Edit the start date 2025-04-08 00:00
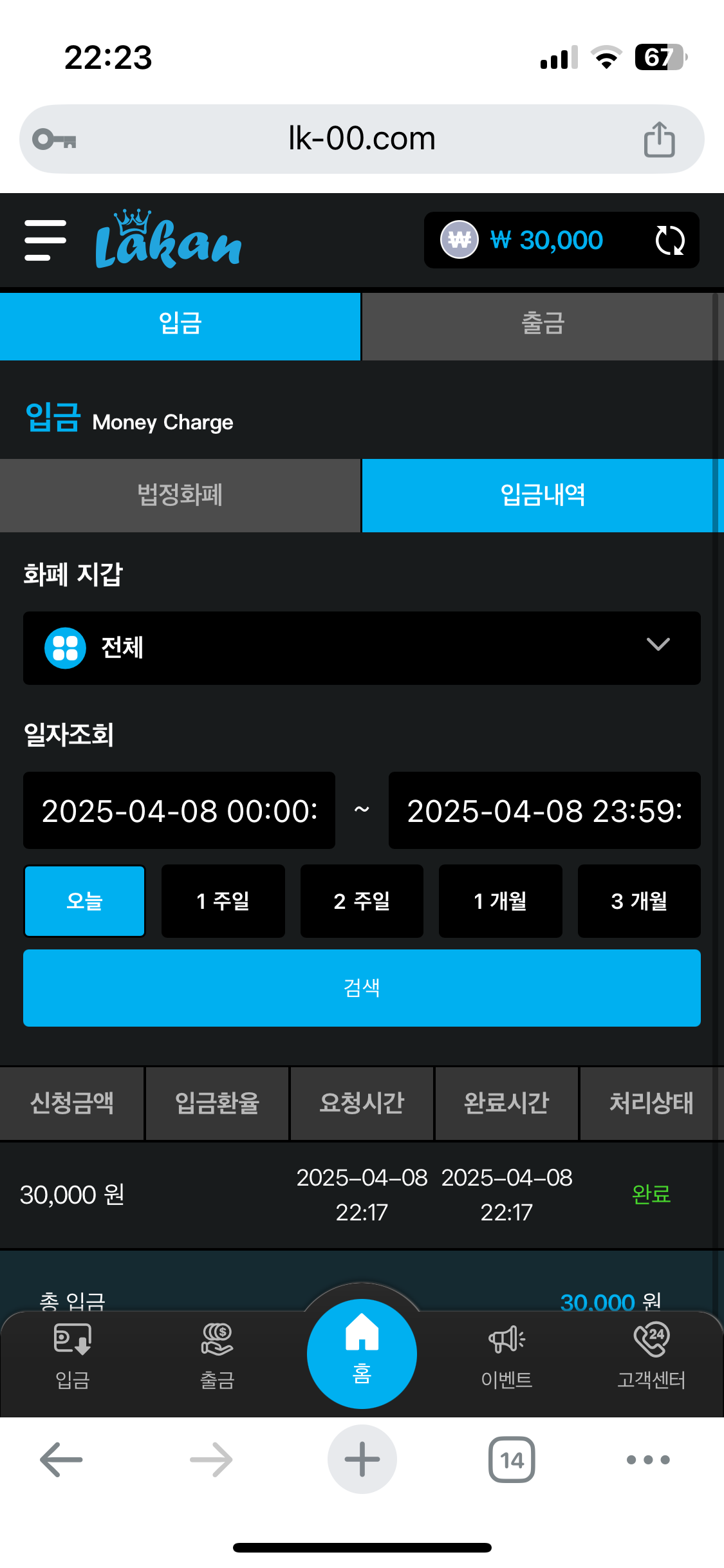724x1568 pixels. pos(179,810)
